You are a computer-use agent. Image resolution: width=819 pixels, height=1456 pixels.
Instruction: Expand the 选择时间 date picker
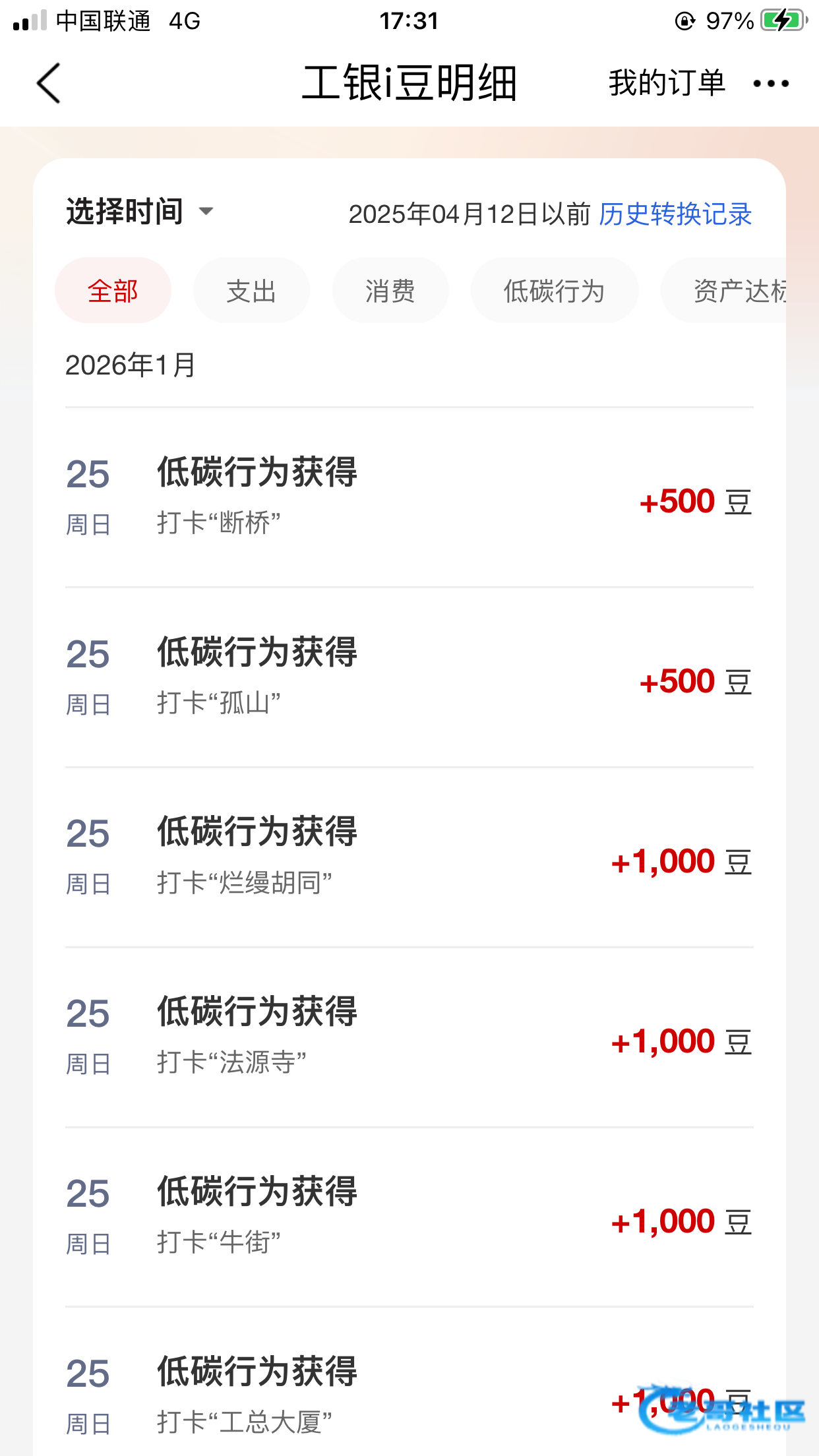140,212
